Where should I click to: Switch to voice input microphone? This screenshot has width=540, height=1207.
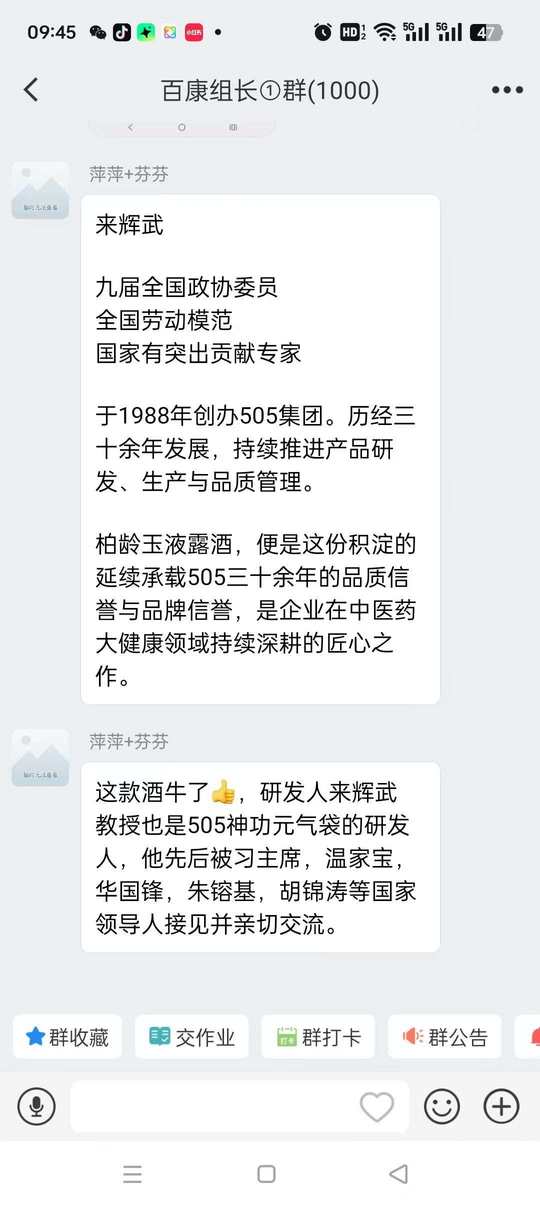(37, 1106)
